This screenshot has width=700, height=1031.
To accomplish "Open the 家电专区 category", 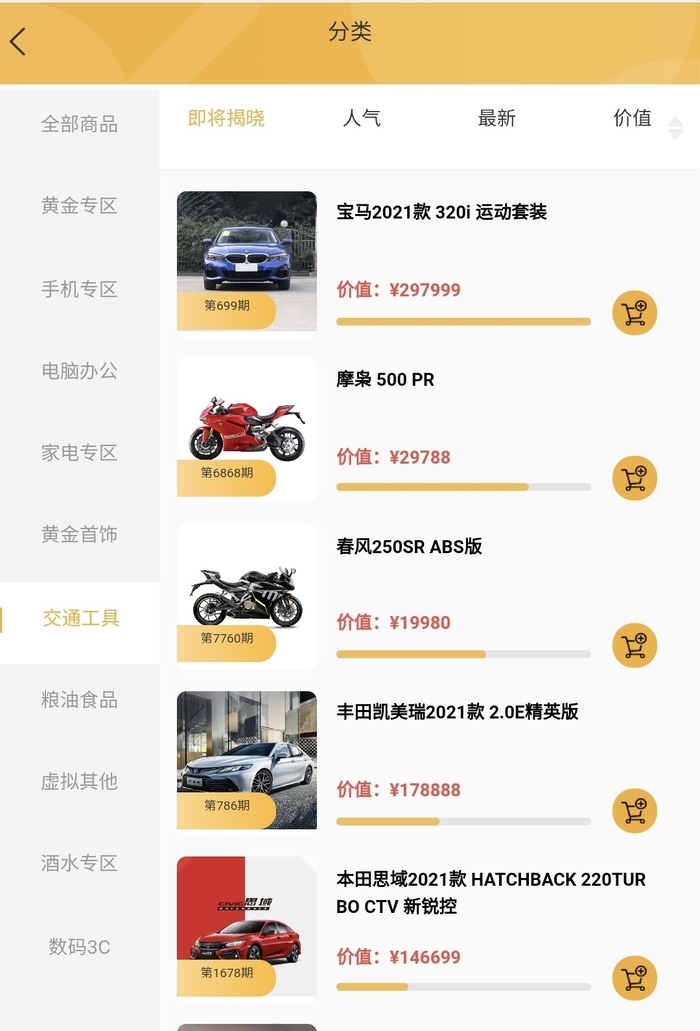I will pyautogui.click(x=79, y=453).
